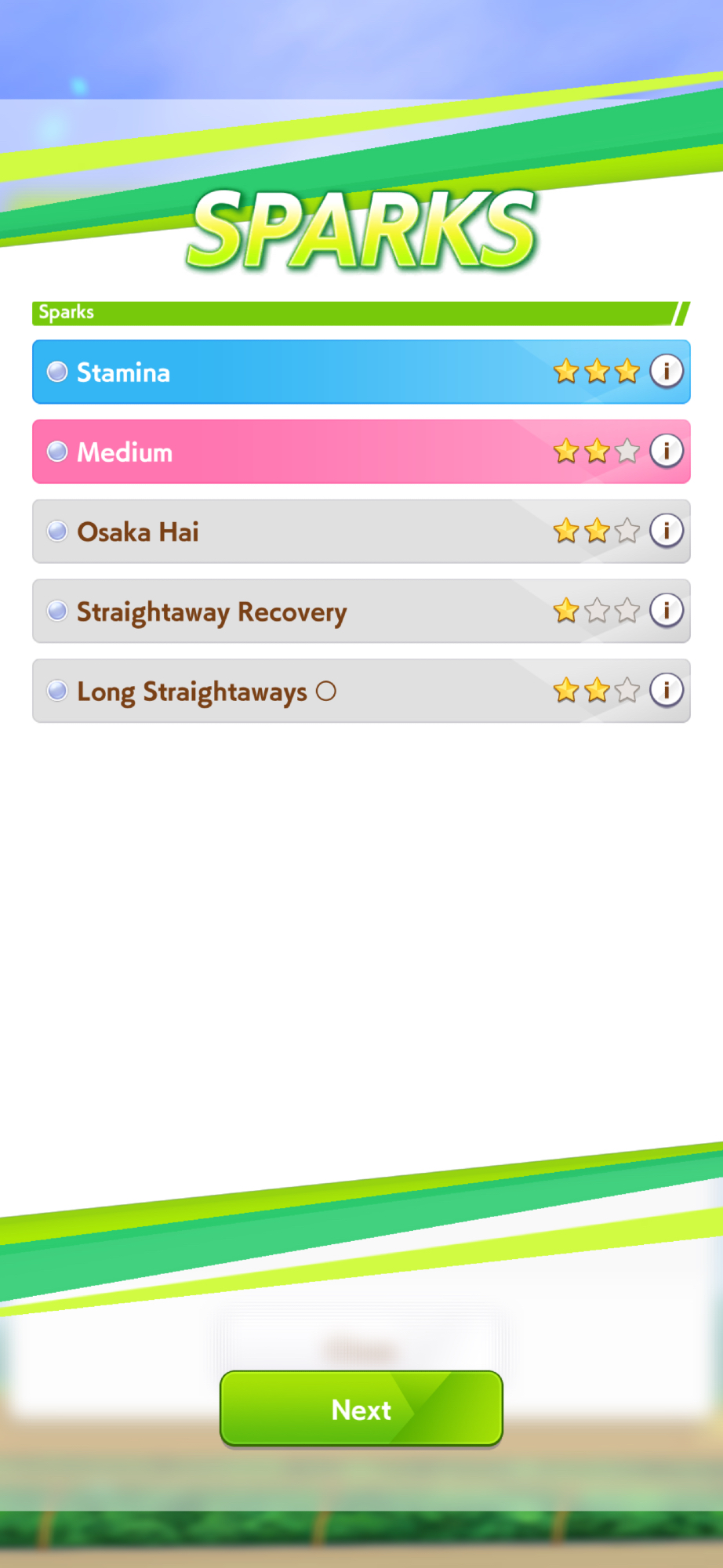This screenshot has height=1568, width=723.
Task: Open the info icon for Stamina spark
Action: coord(666,372)
